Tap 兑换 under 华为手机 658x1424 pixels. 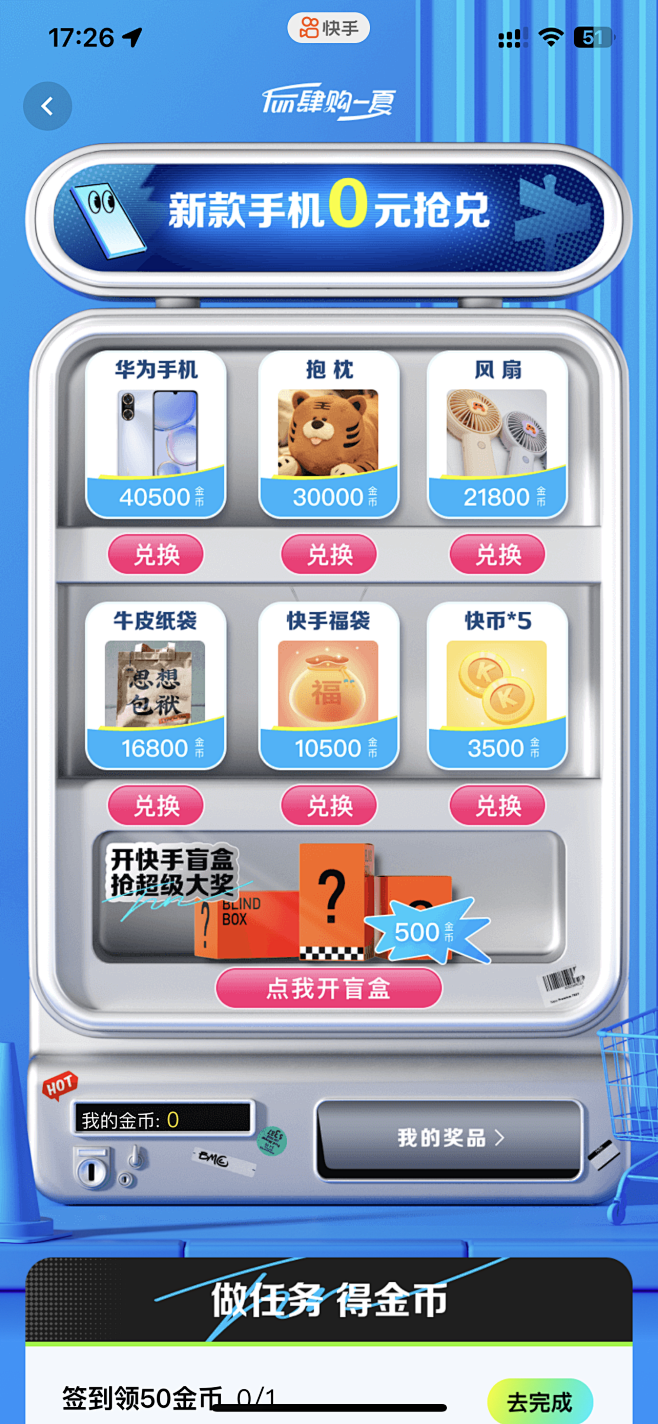[x=156, y=554]
